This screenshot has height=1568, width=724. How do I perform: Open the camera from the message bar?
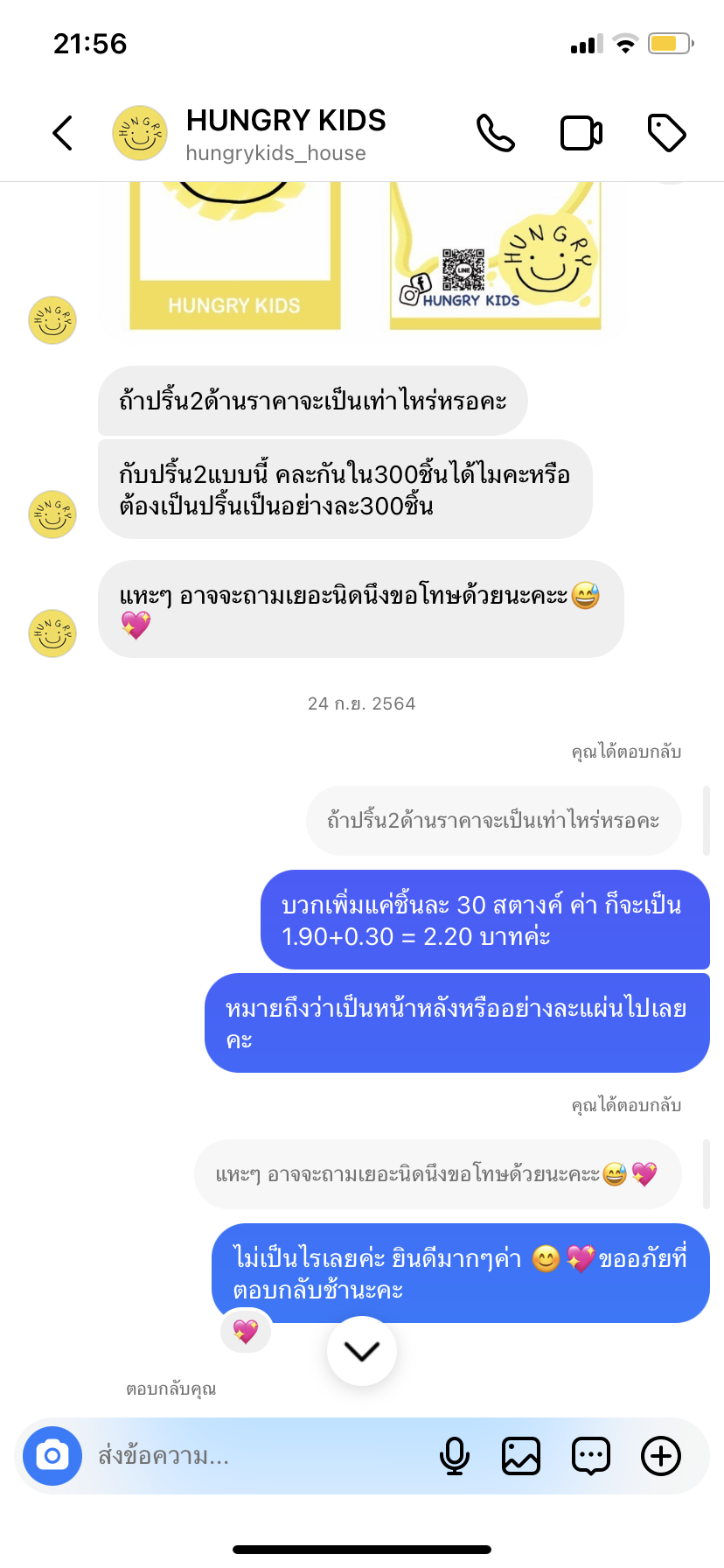tap(52, 1456)
